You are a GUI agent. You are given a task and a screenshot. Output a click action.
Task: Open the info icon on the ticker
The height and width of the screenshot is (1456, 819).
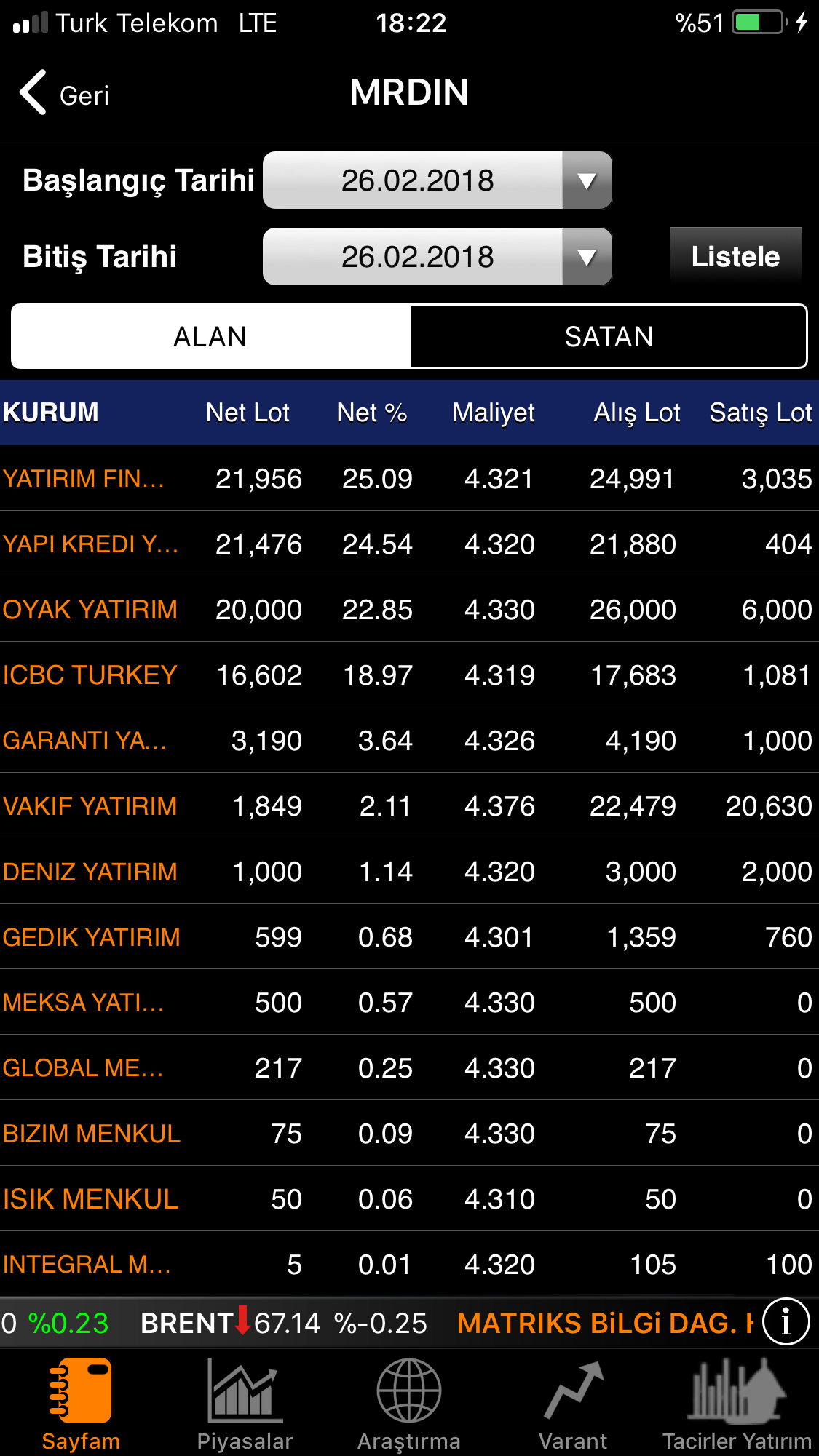tap(786, 1321)
